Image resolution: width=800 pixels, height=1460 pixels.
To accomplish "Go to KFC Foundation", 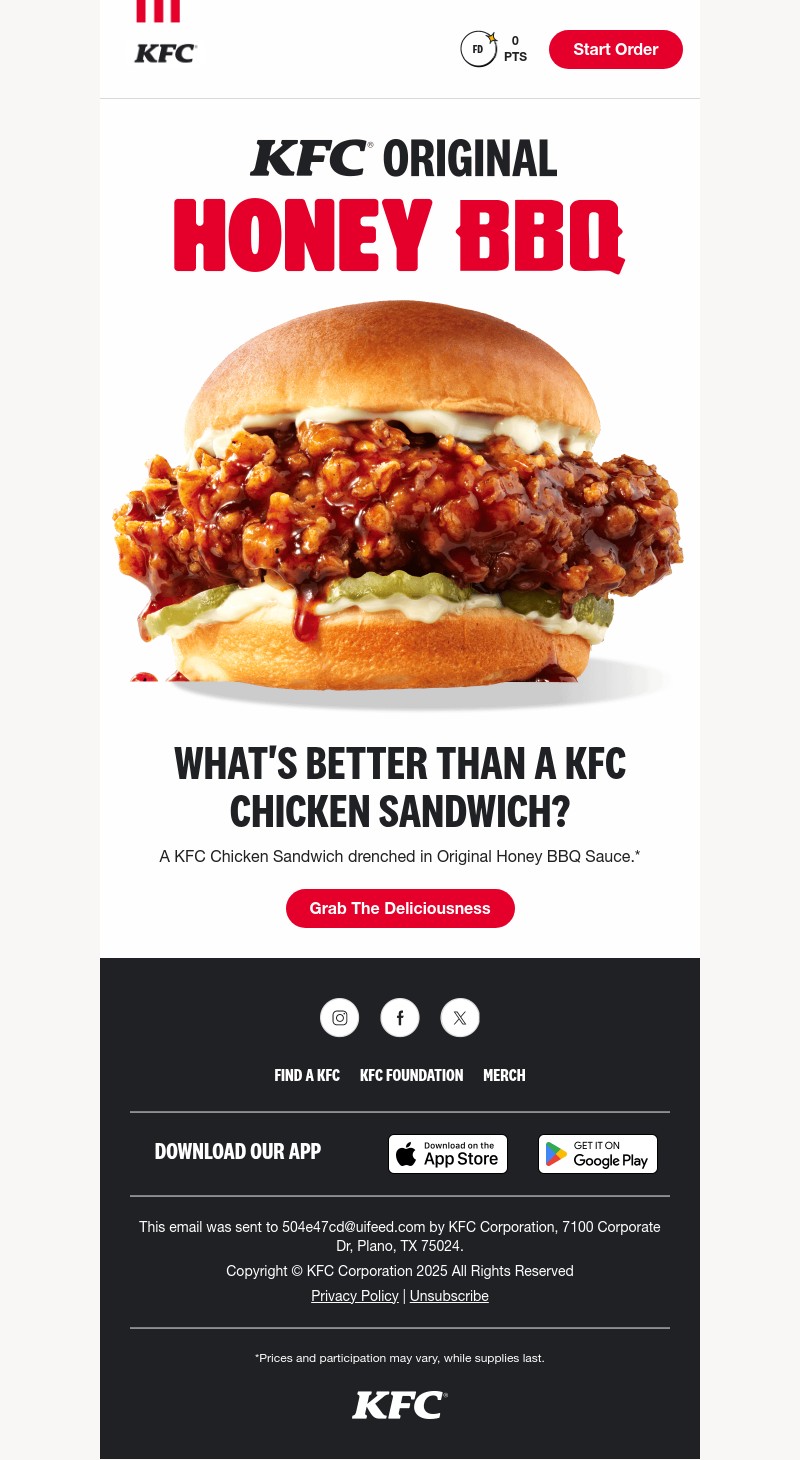I will [411, 1075].
